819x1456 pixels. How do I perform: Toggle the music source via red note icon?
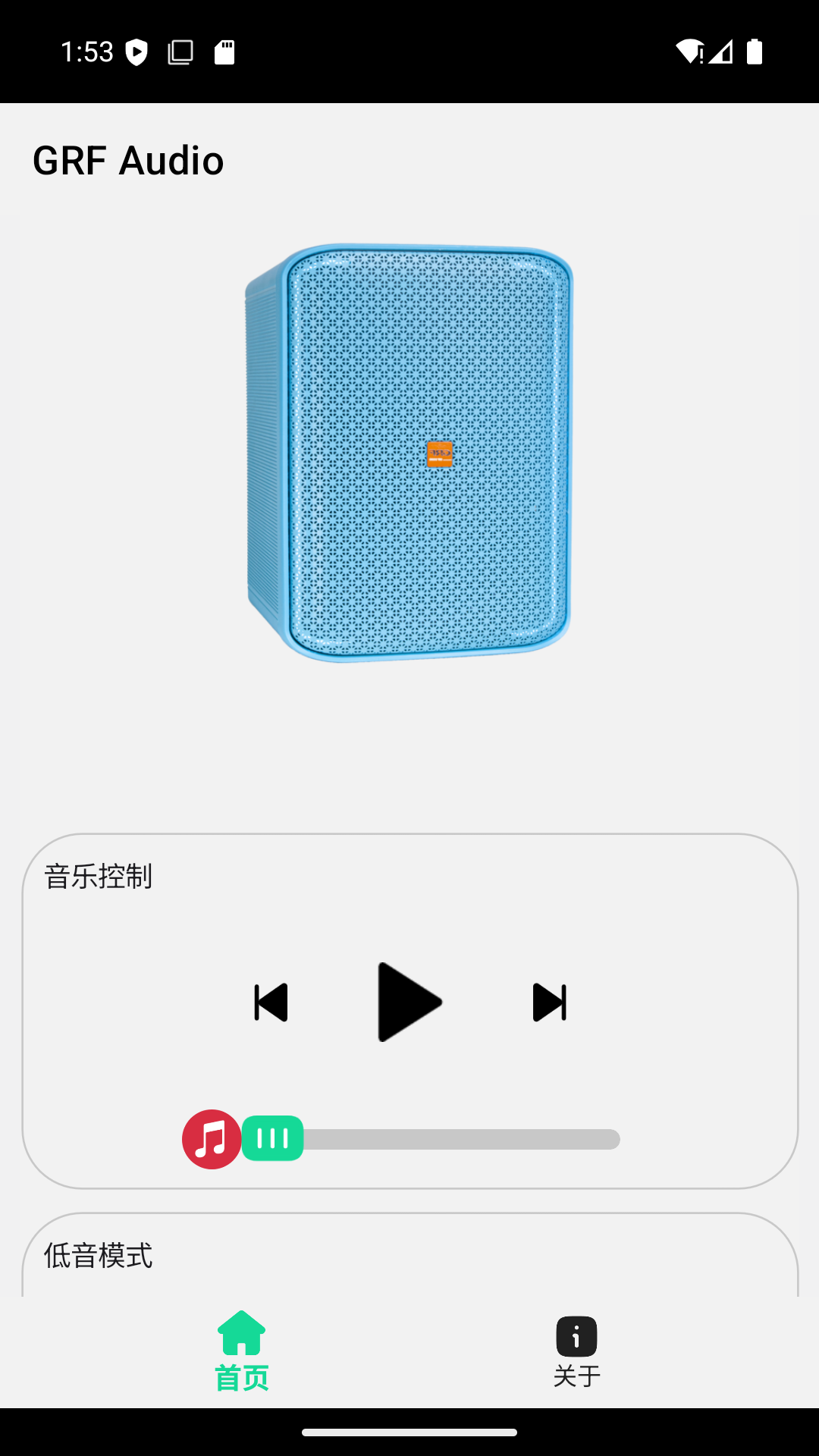click(x=212, y=1138)
